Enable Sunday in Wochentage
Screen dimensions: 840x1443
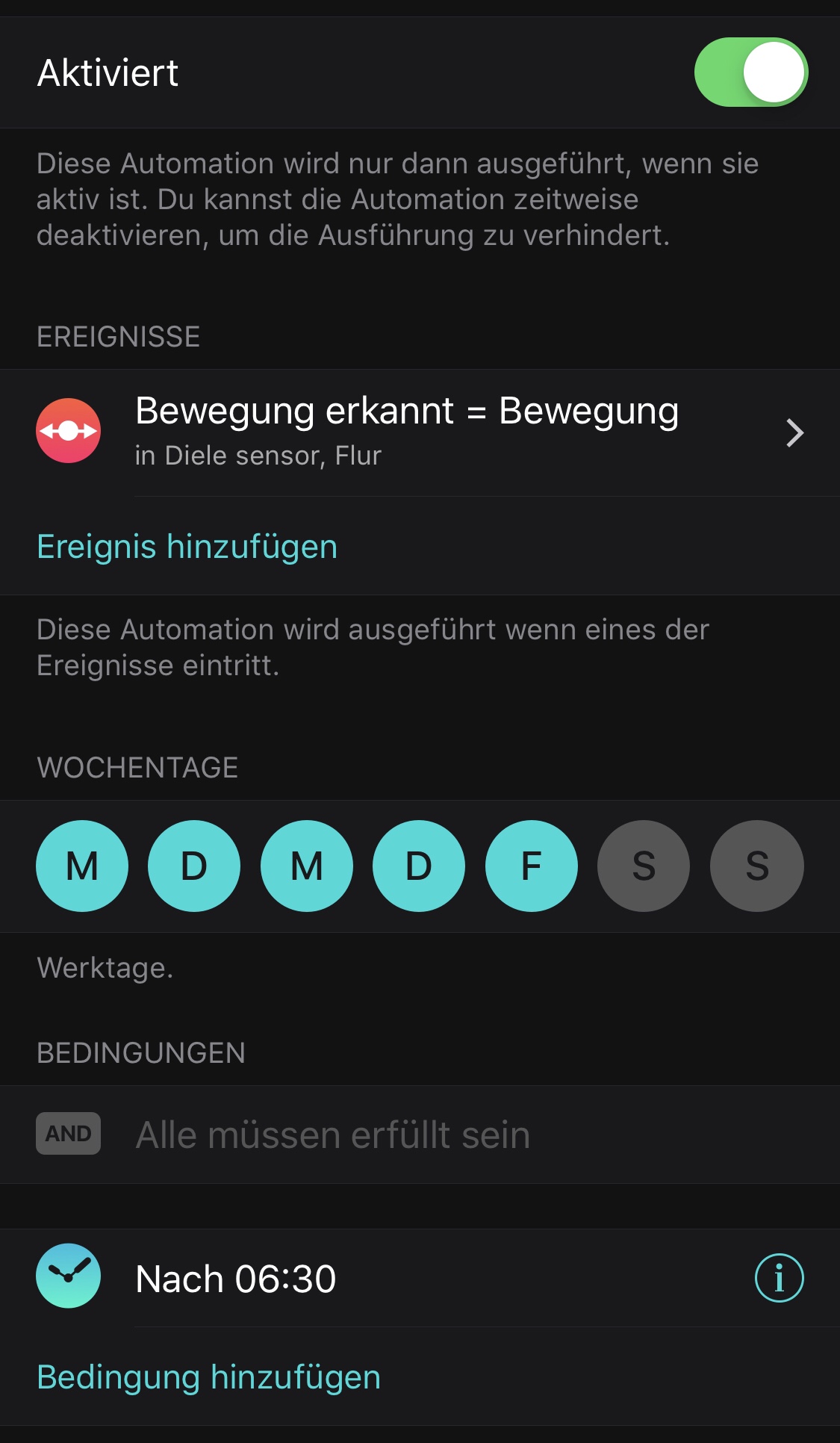[756, 866]
